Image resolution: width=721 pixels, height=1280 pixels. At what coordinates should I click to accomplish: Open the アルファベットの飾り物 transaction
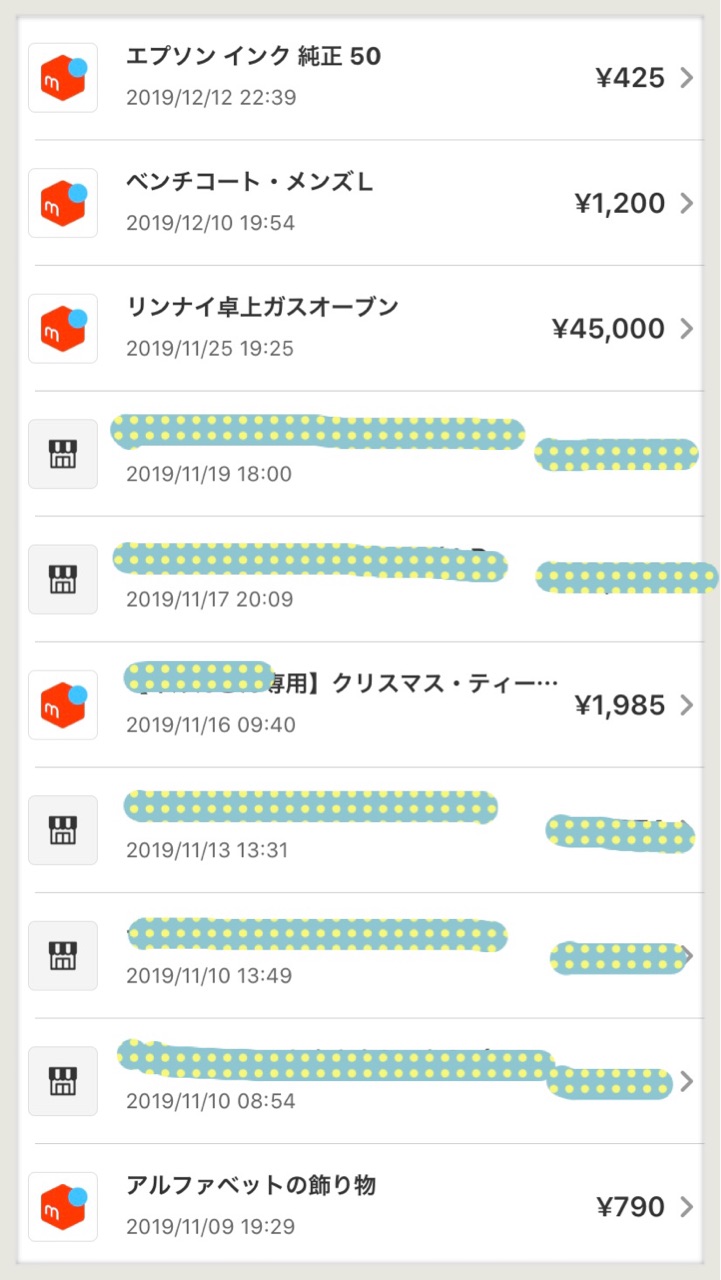[x=360, y=1206]
